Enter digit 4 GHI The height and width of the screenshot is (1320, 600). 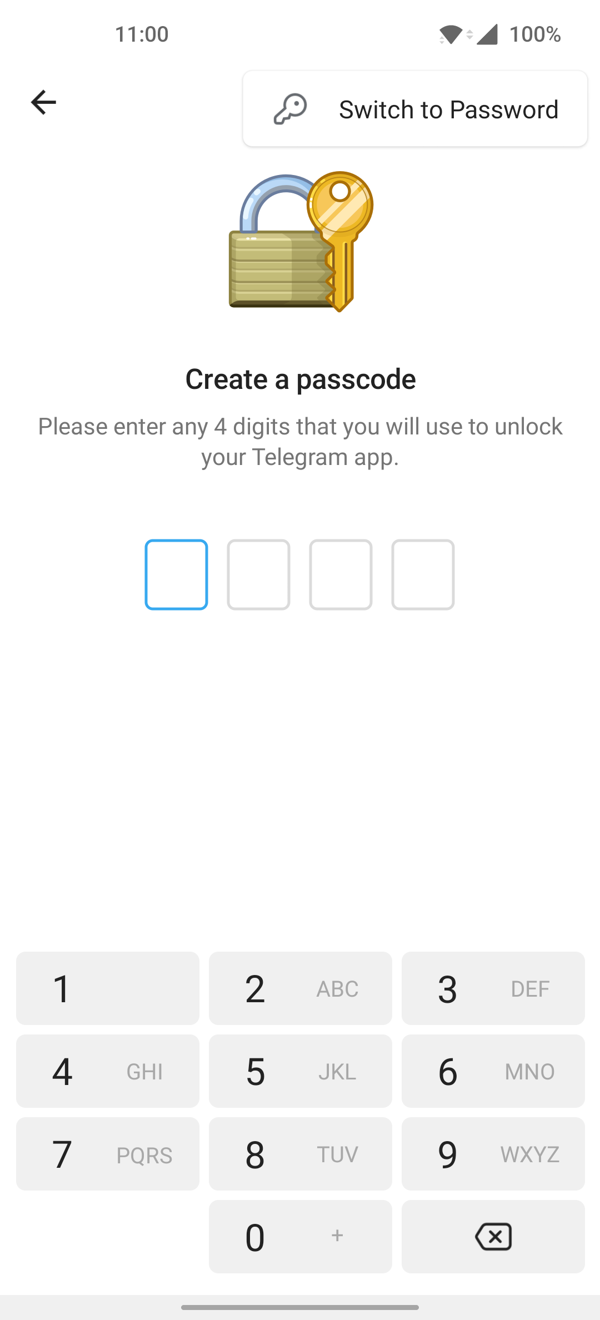coord(108,1071)
